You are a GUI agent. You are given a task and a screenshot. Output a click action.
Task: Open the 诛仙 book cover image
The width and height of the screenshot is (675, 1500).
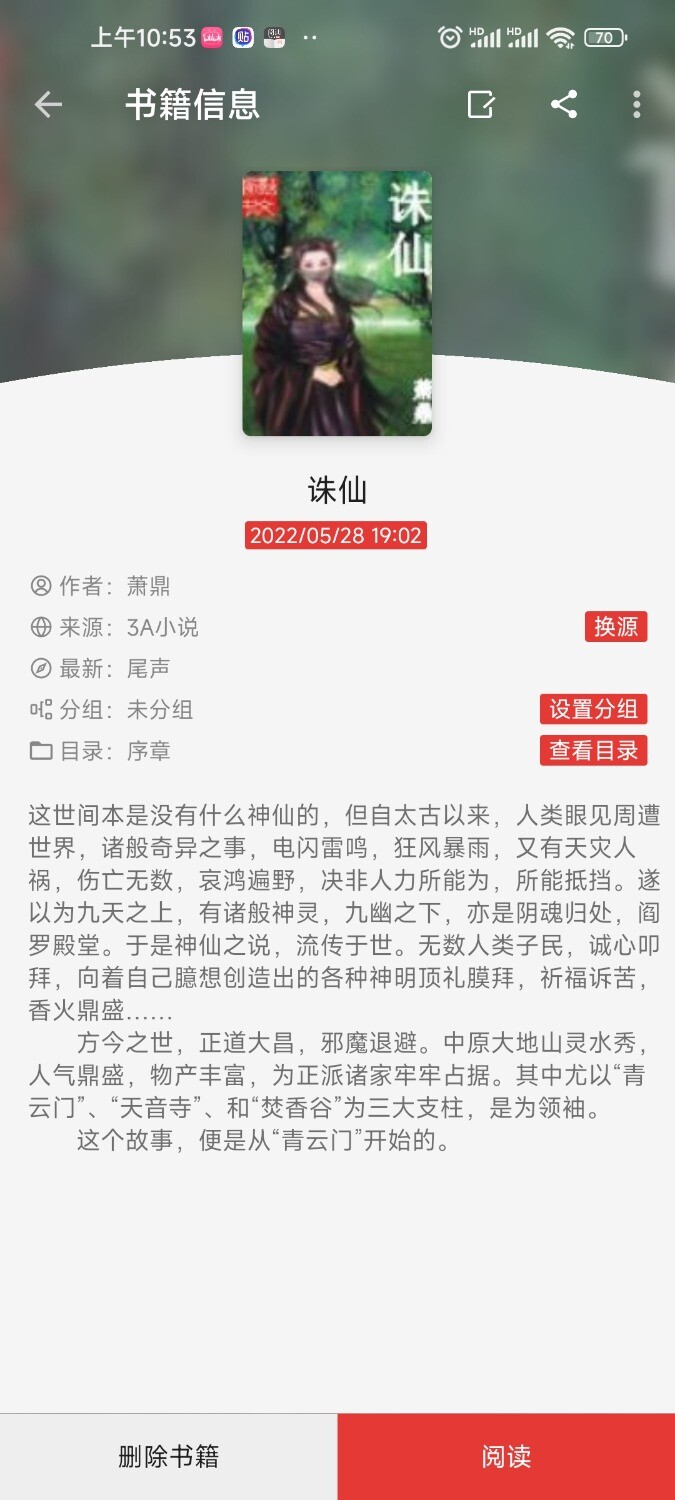click(337, 303)
